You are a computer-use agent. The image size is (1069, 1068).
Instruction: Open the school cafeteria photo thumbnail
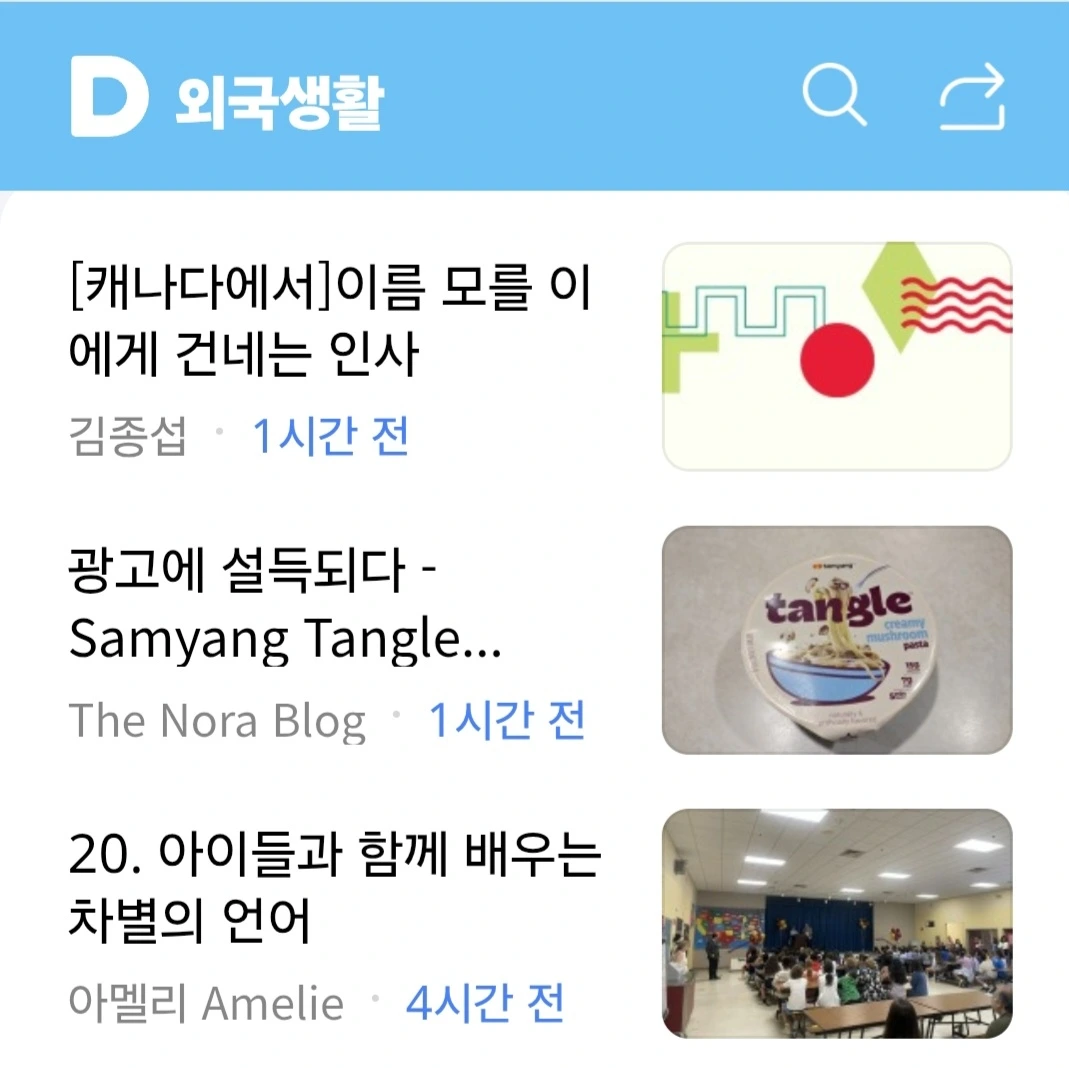(x=837, y=924)
